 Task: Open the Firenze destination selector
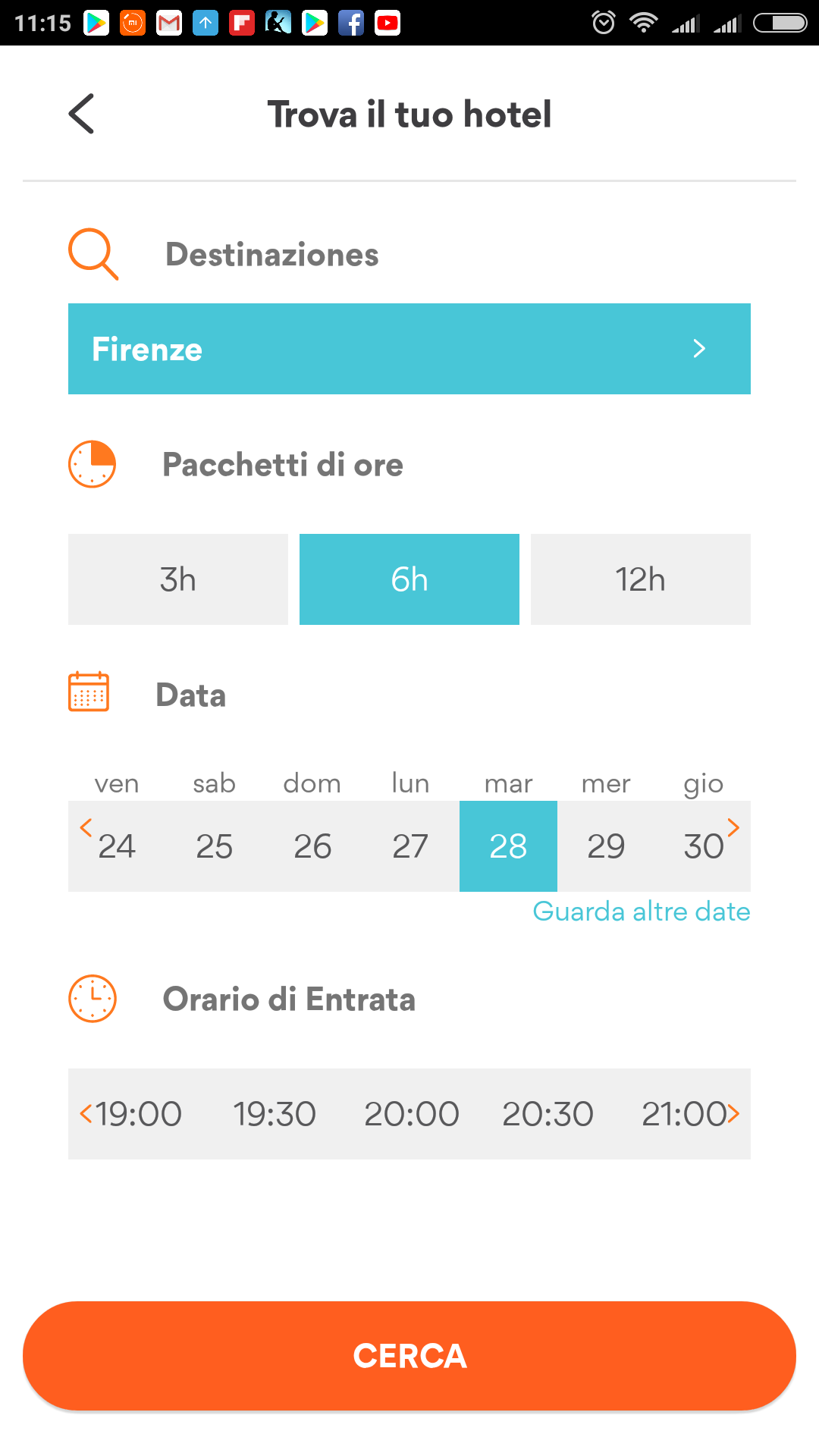click(409, 349)
